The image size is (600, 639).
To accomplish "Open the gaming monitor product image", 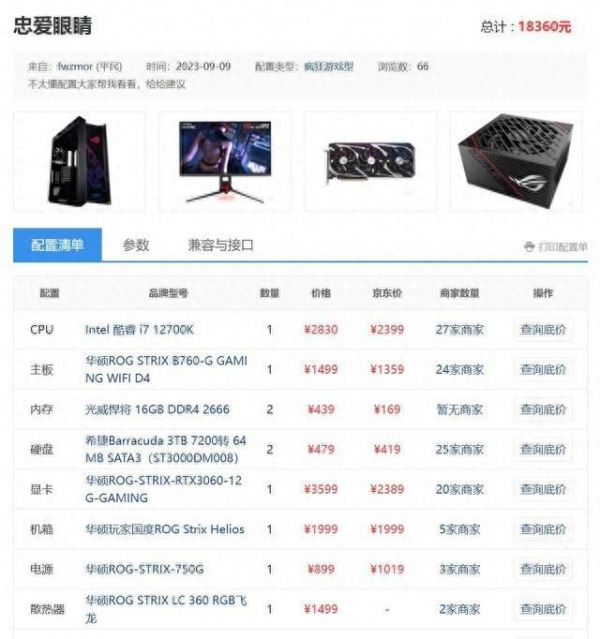I will coord(225,160).
